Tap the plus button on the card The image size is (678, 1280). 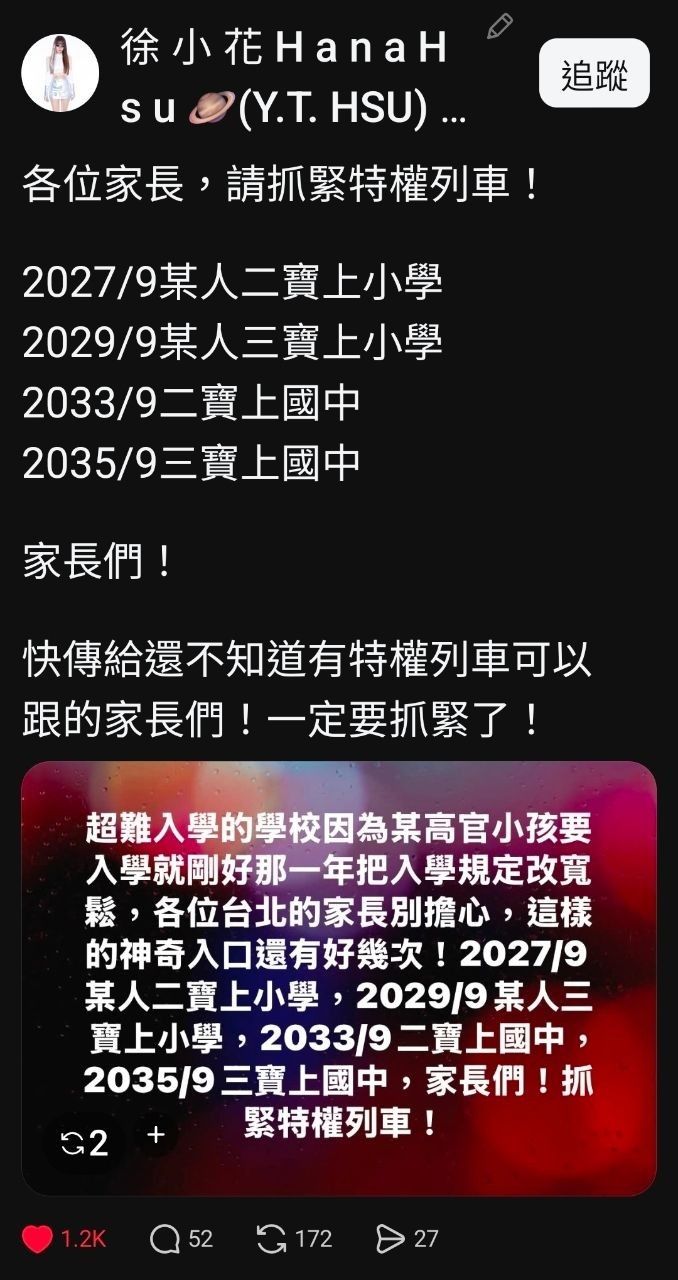156,1135
